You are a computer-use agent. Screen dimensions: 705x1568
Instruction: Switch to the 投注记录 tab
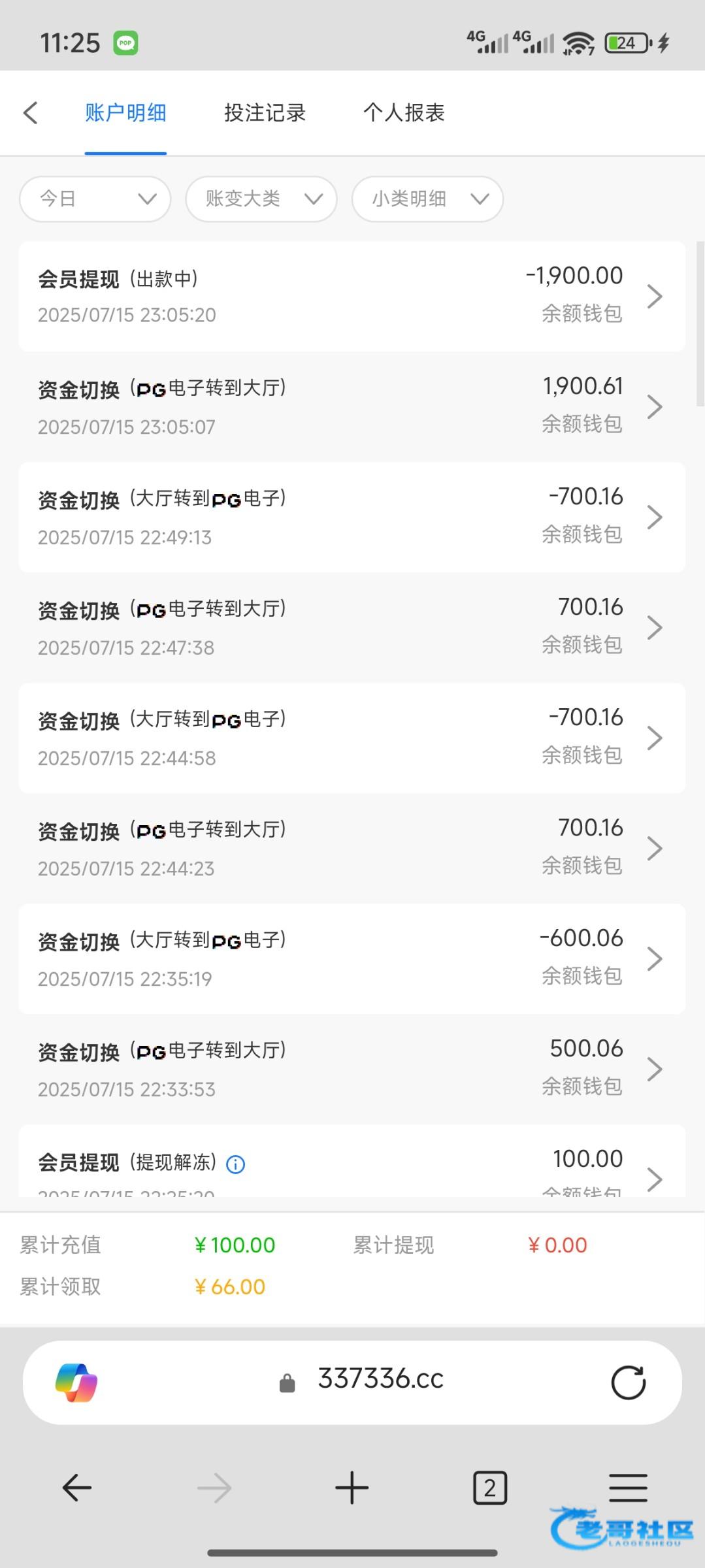pyautogui.click(x=265, y=112)
